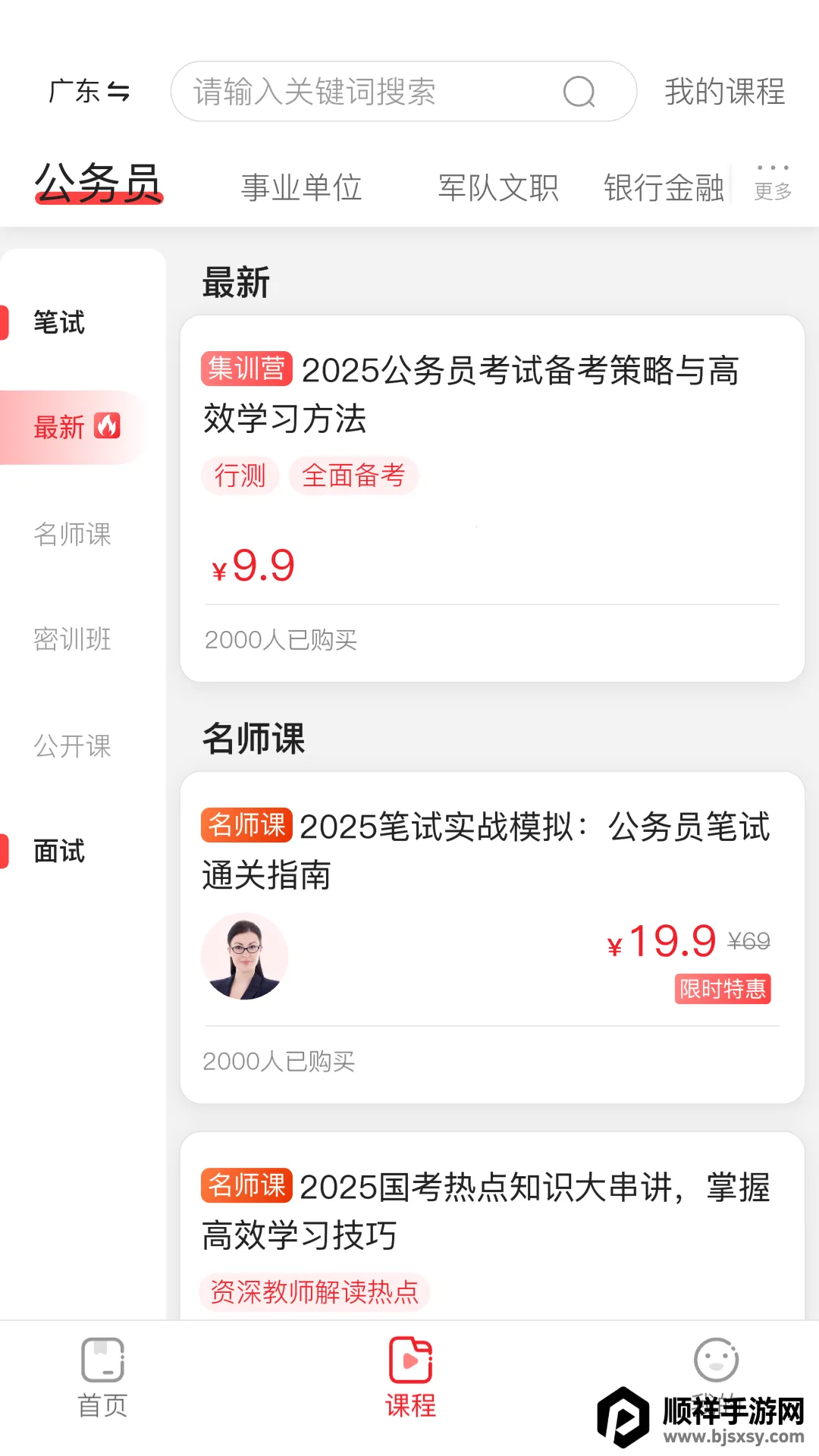Image resolution: width=819 pixels, height=1456 pixels.
Task: Click the search magnifier icon
Action: [578, 93]
